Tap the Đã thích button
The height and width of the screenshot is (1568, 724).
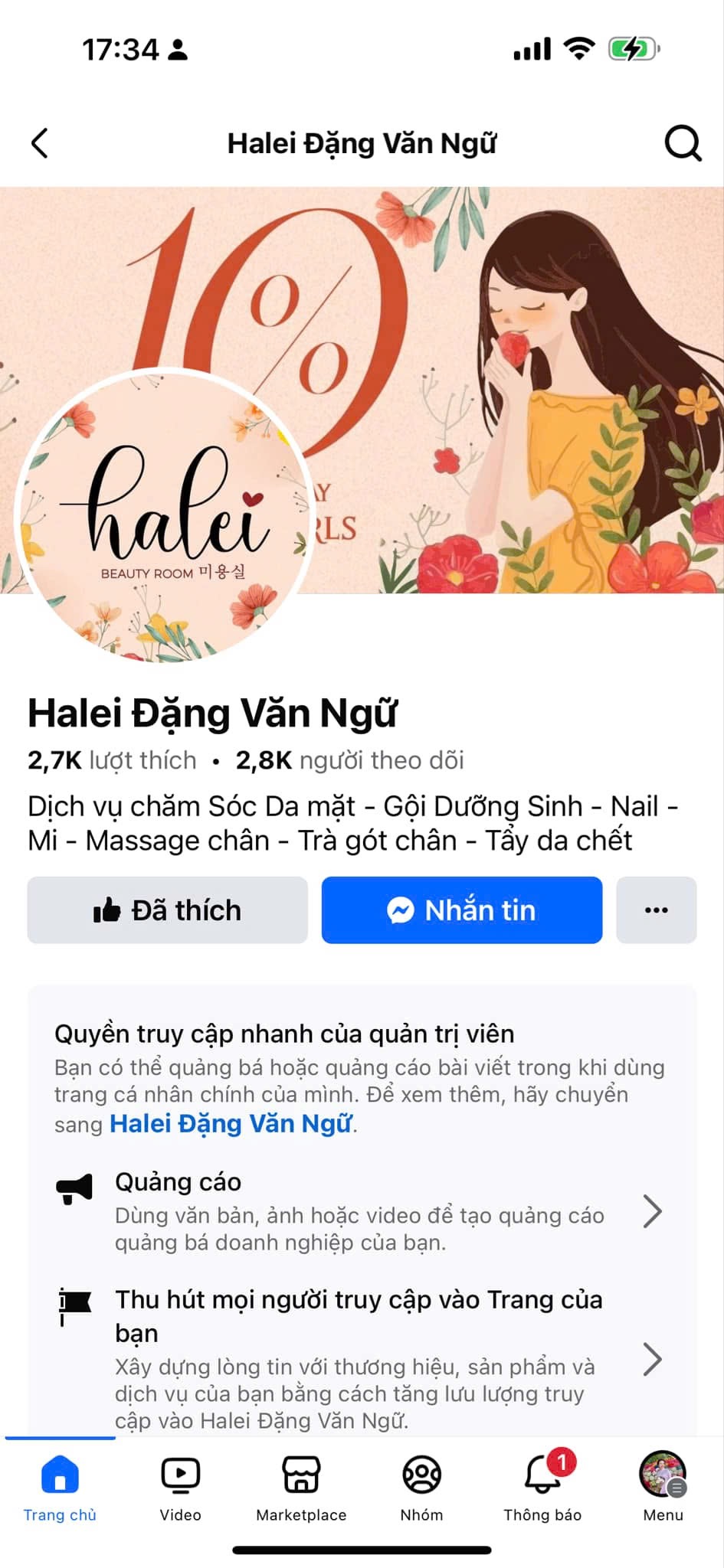167,910
